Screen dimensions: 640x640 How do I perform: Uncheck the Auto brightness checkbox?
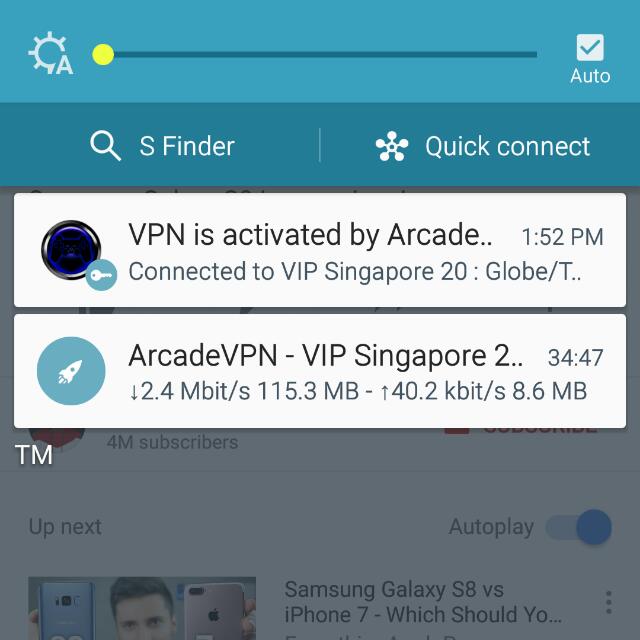(x=590, y=48)
